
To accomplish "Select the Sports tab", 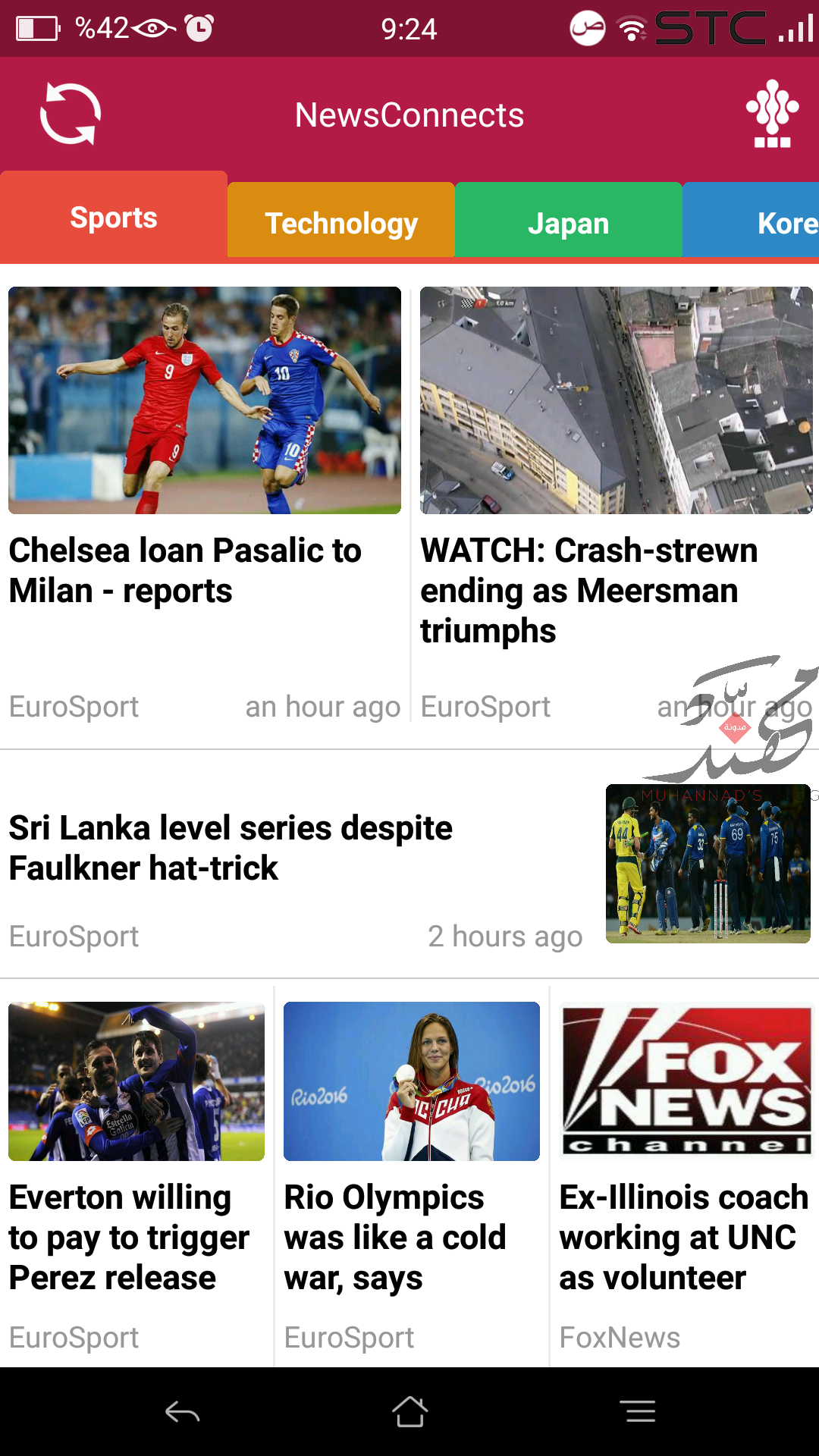I will [x=114, y=218].
